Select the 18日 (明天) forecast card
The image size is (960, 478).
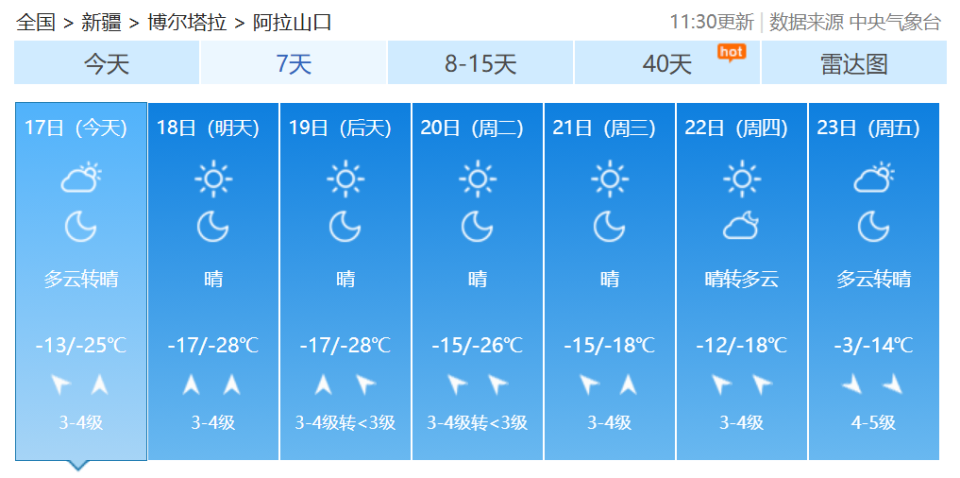pos(213,280)
